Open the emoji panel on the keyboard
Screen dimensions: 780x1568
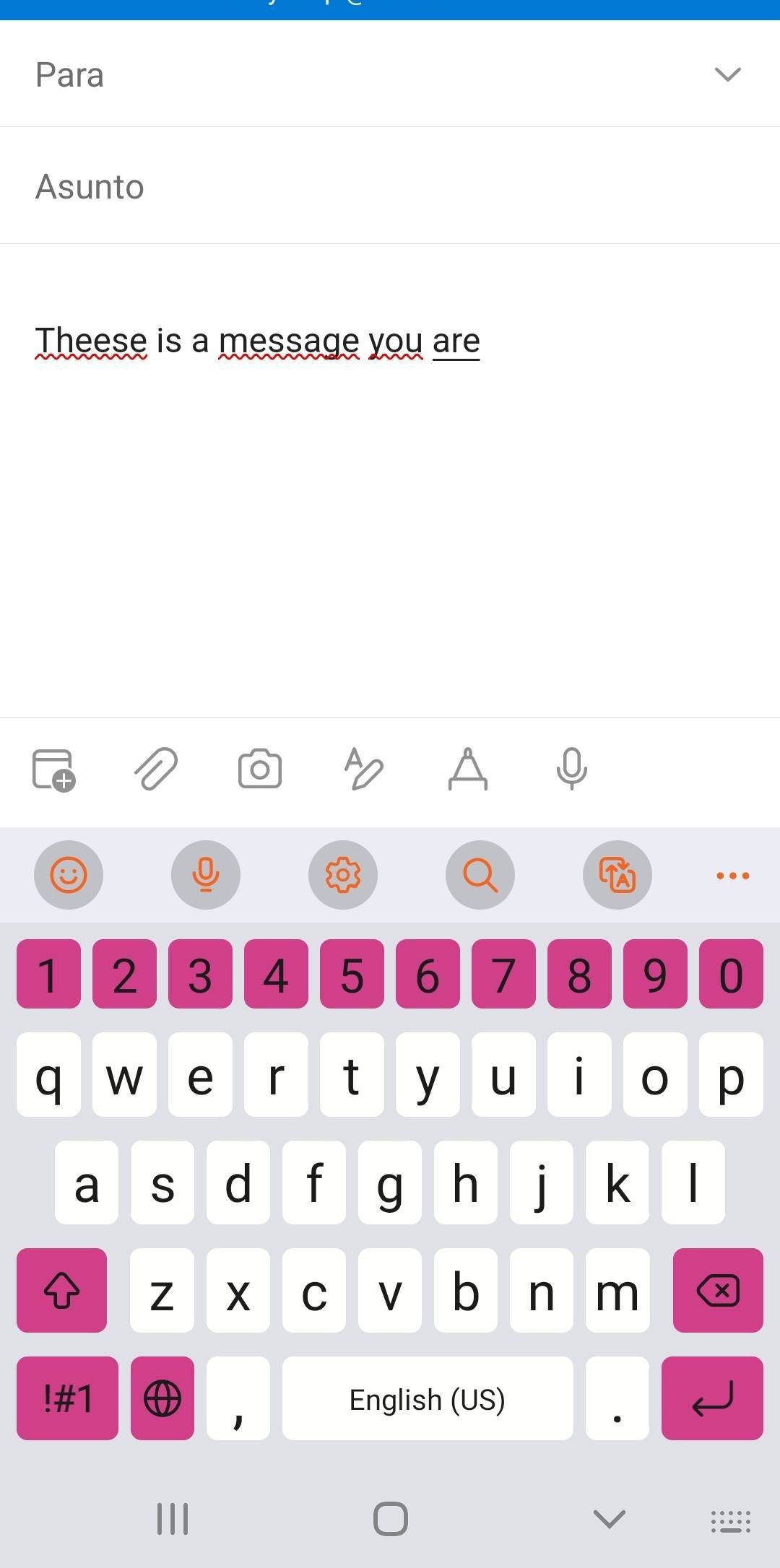[69, 874]
